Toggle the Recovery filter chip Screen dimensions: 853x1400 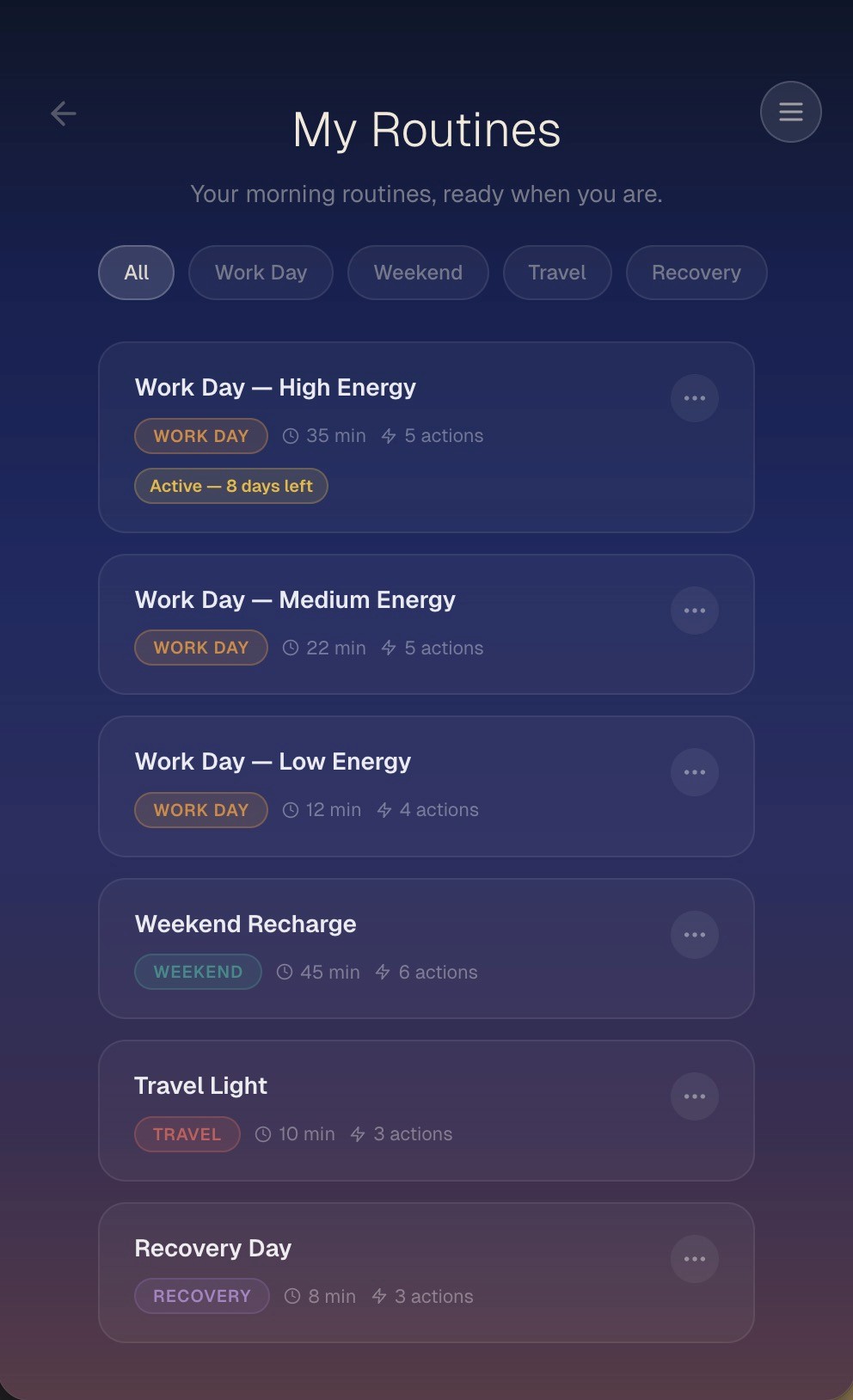pos(697,273)
